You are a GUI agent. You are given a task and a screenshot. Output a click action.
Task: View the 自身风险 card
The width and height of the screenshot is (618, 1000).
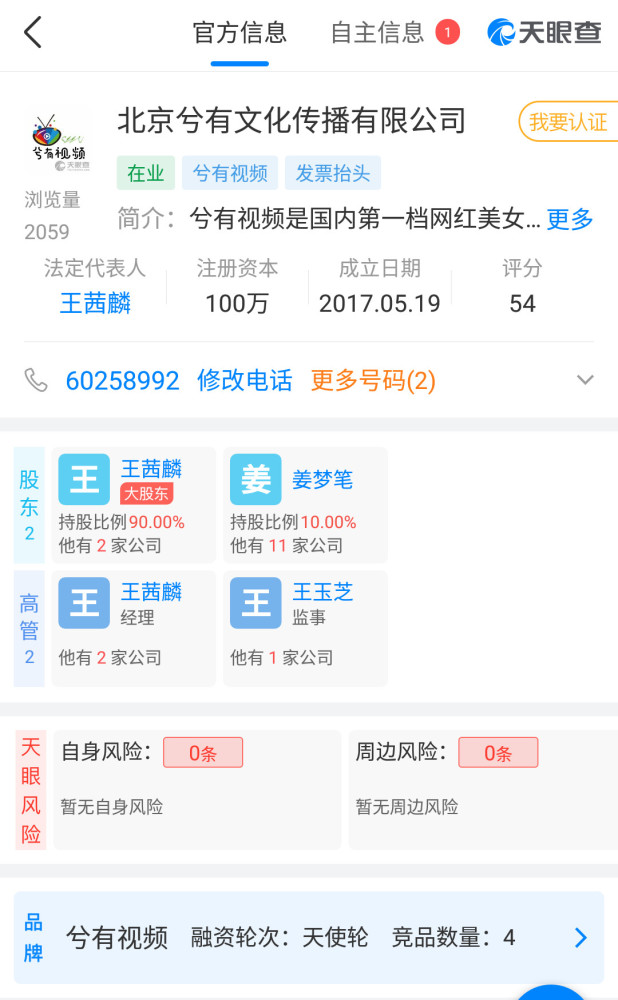pyautogui.click(x=197, y=789)
